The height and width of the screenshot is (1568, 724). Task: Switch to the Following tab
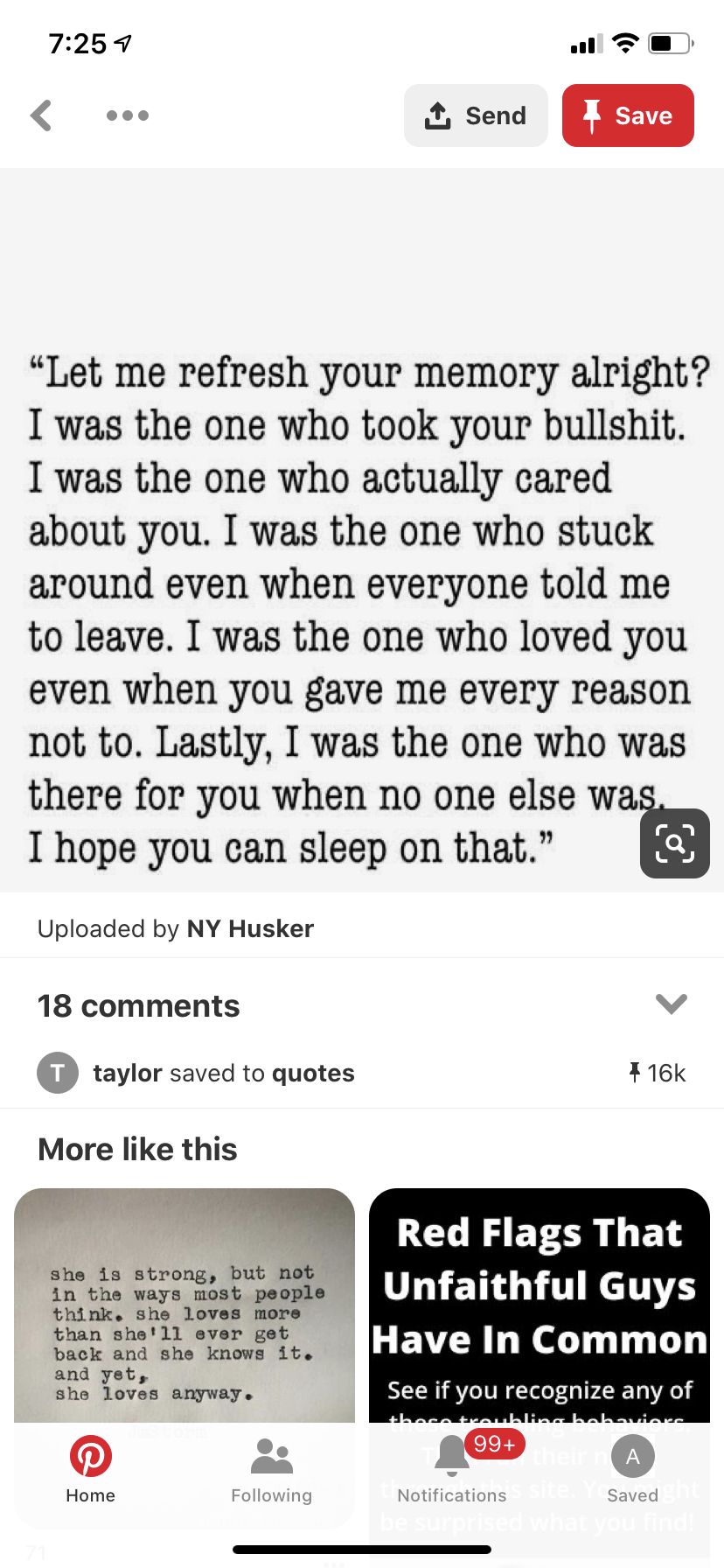[271, 1470]
